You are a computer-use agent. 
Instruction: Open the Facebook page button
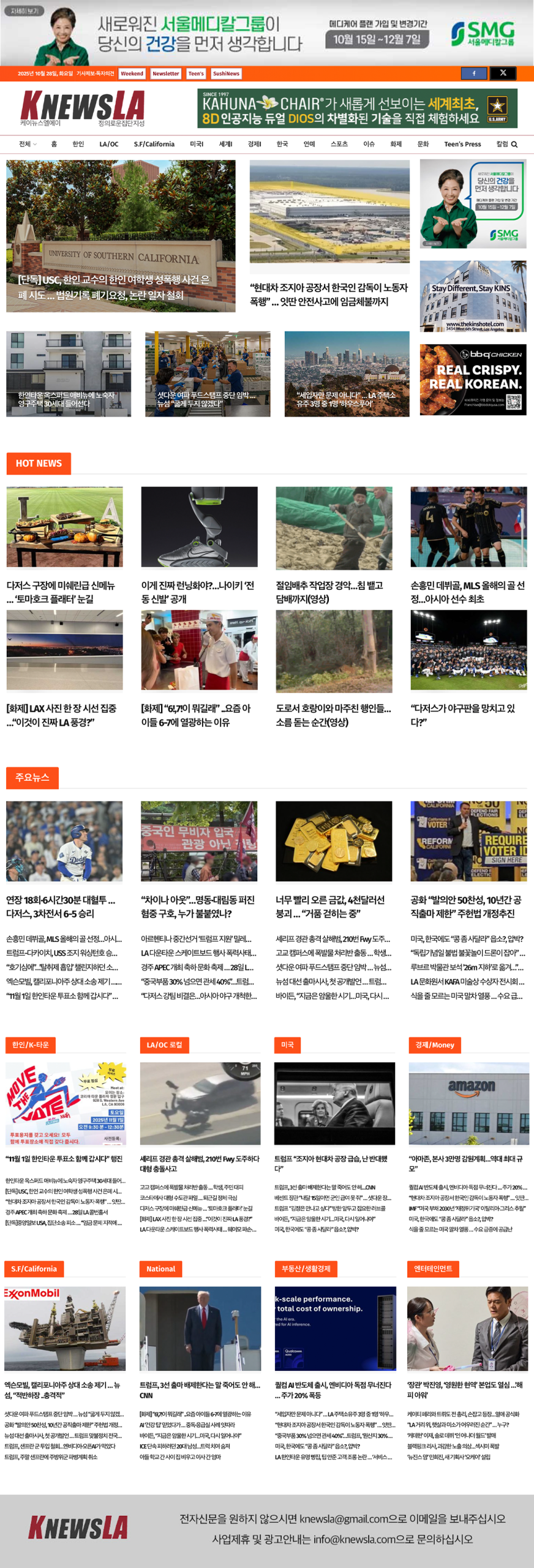point(474,73)
